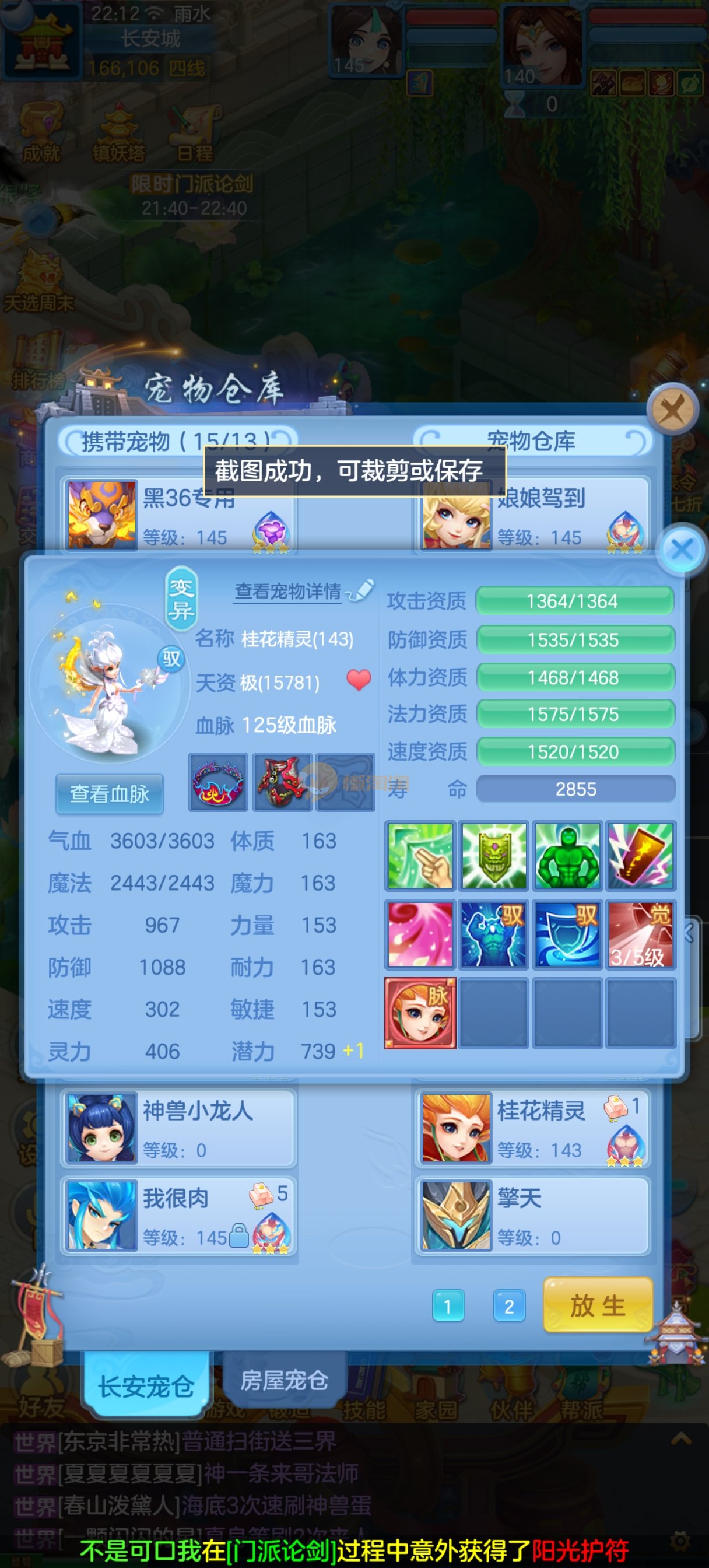
Task: Select pet 我很肉
Action: click(178, 1216)
